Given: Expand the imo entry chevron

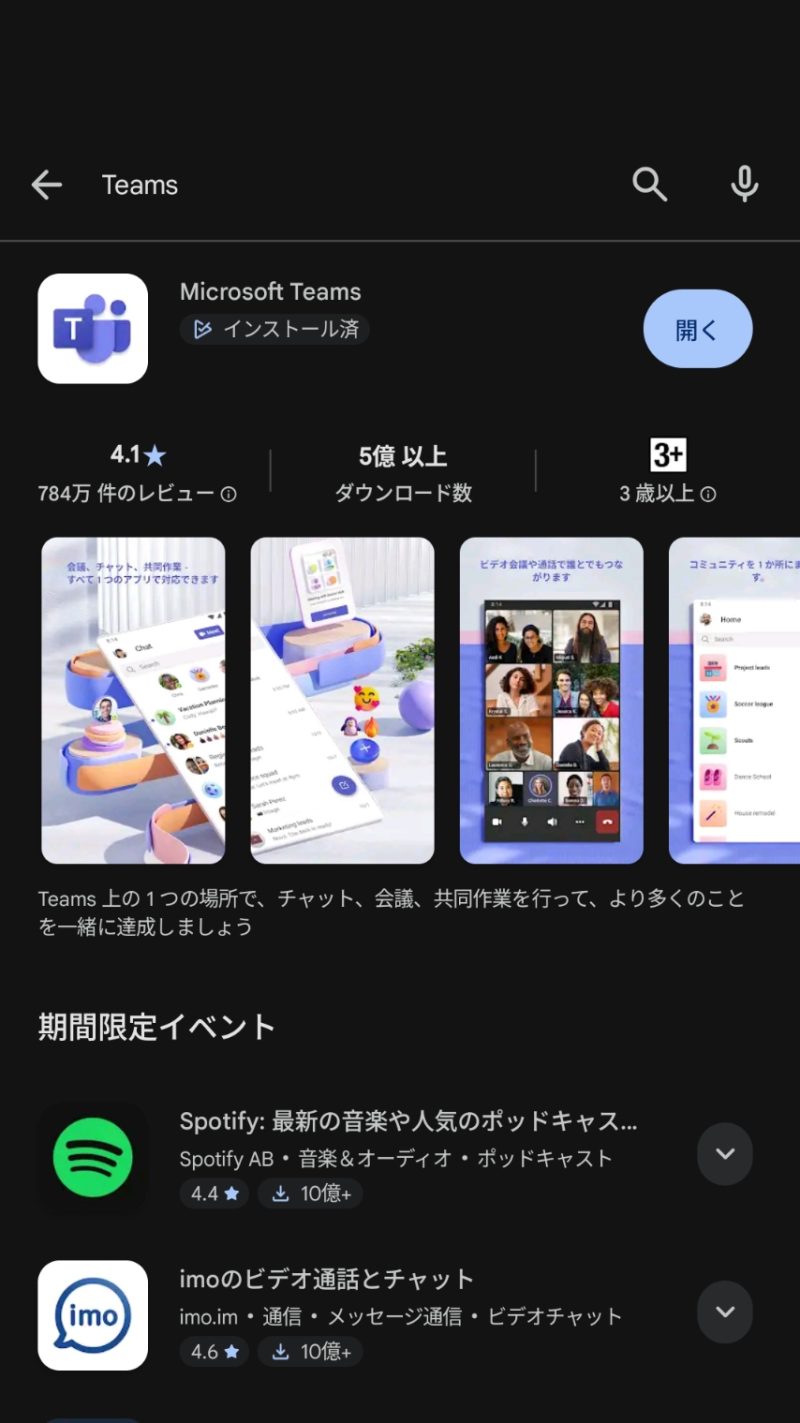Looking at the screenshot, I should click(x=724, y=1312).
